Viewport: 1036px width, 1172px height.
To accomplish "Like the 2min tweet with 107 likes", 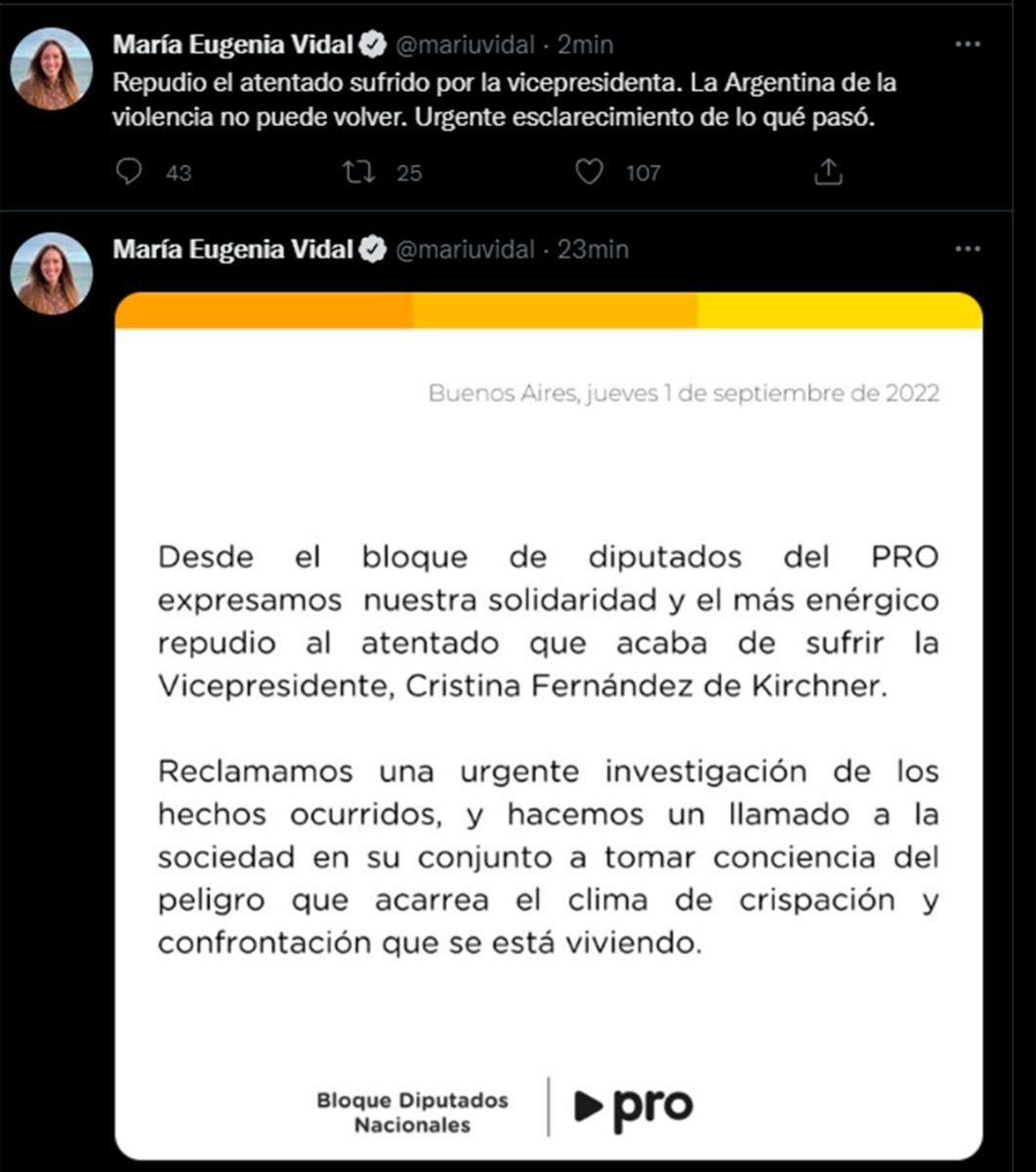I will tap(589, 173).
